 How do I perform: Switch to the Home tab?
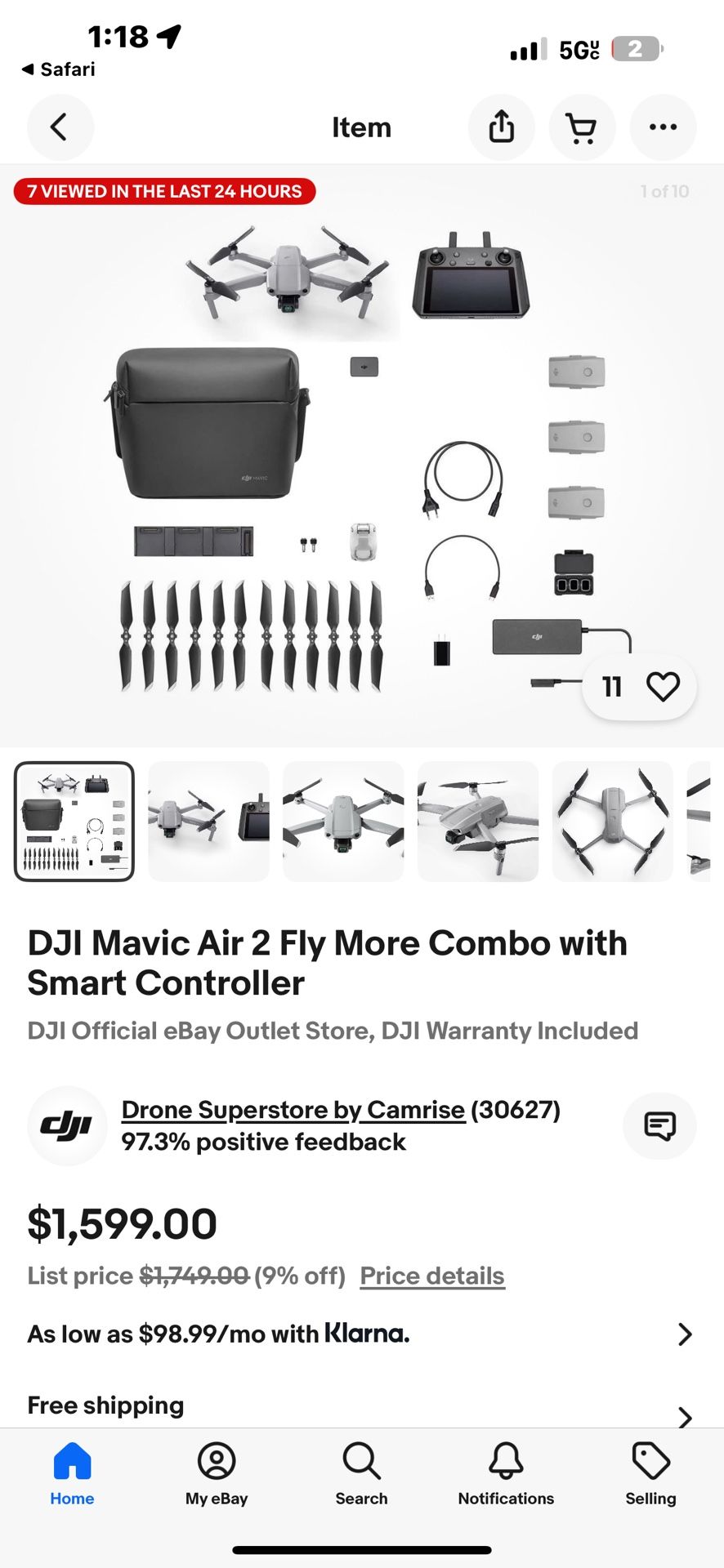click(72, 1470)
